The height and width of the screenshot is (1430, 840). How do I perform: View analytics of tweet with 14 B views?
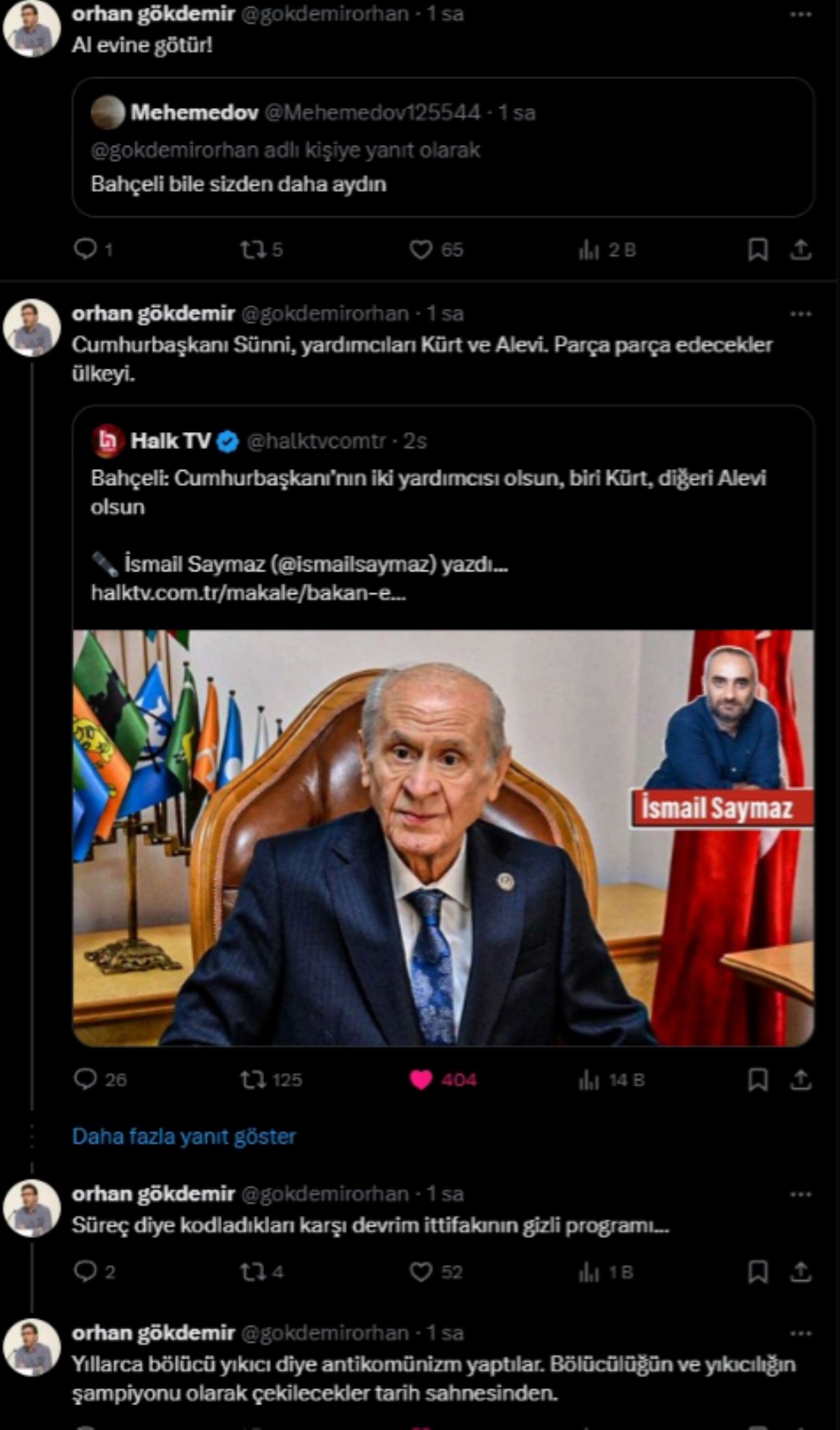pyautogui.click(x=589, y=1079)
